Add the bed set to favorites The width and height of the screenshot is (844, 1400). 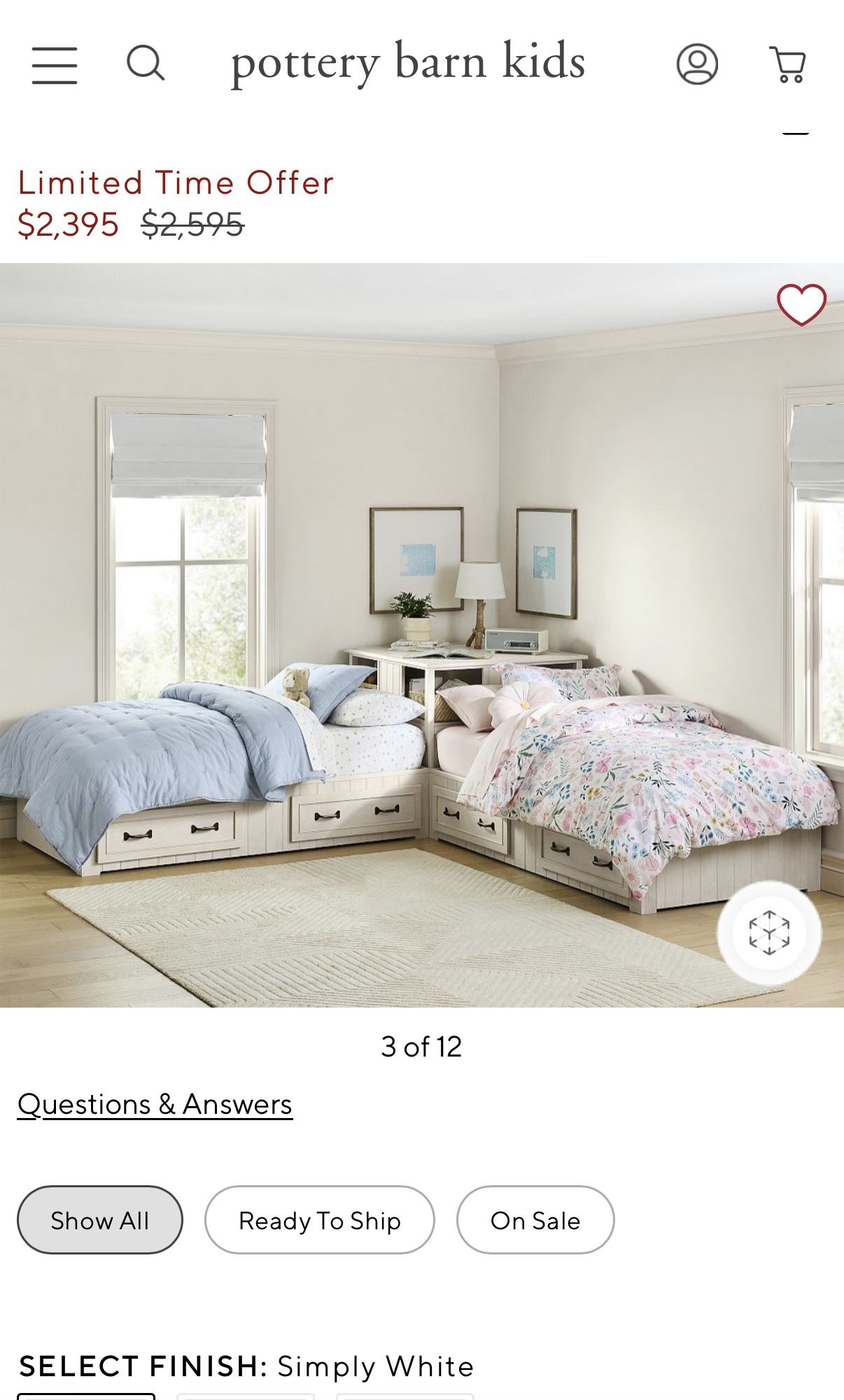pos(801,304)
